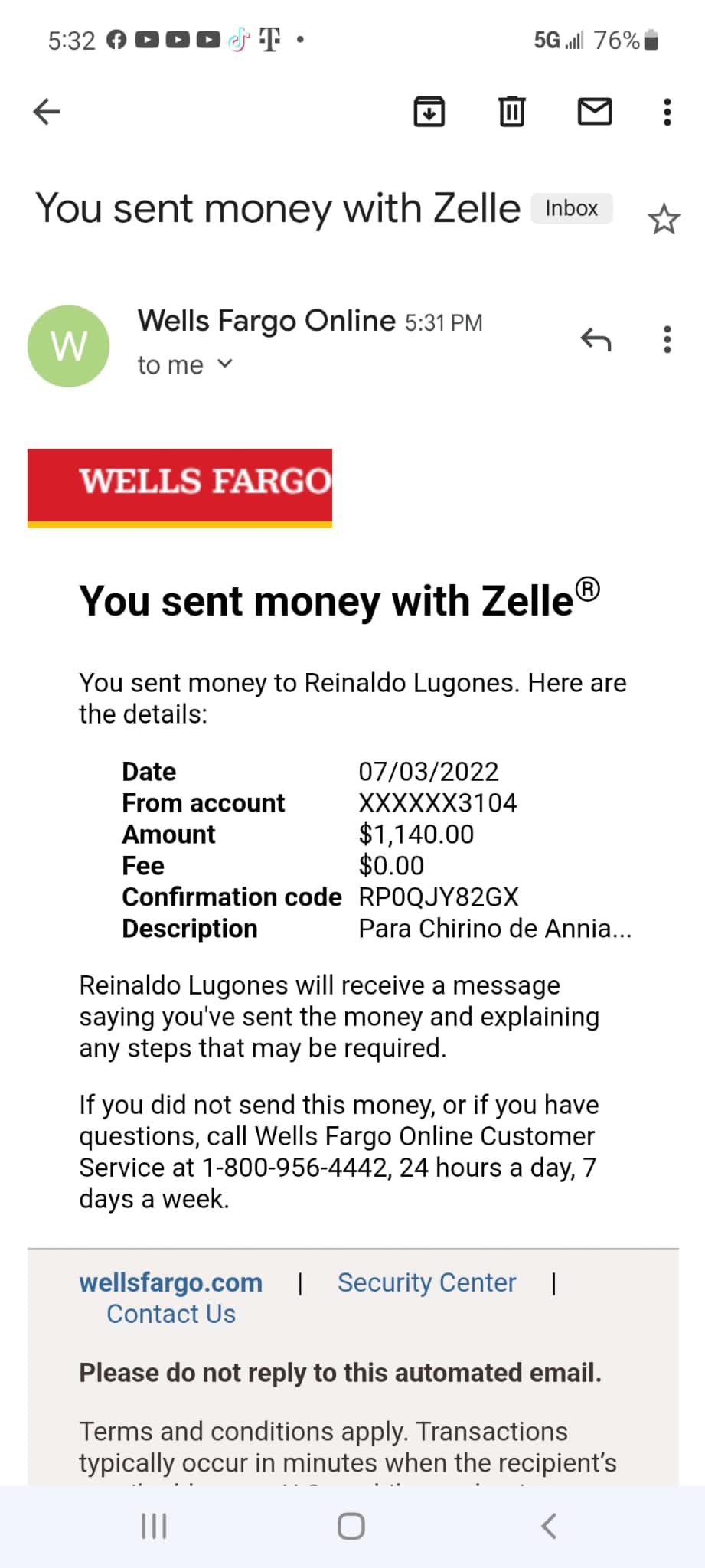Open message options next to reply arrow

[667, 339]
